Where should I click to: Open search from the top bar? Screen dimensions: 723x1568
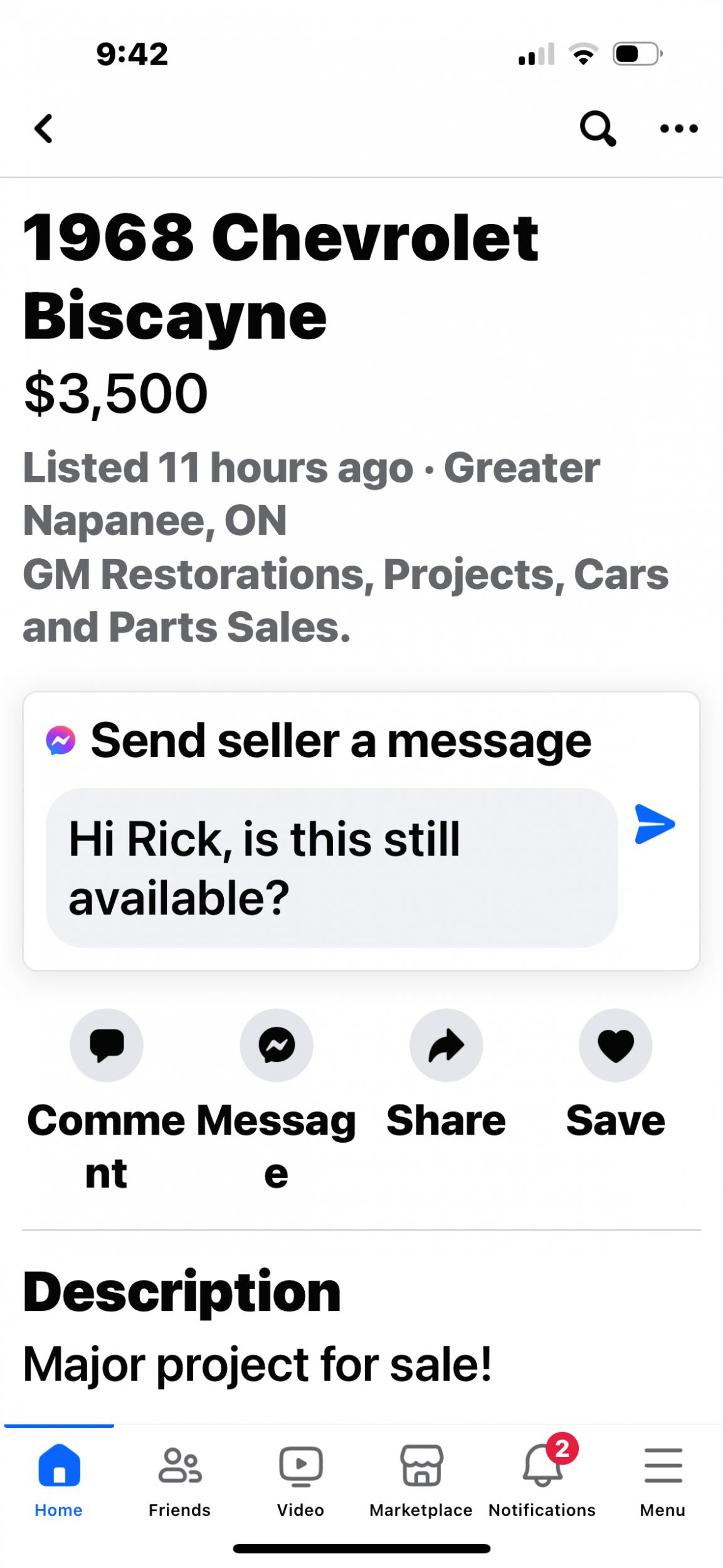[x=597, y=129]
